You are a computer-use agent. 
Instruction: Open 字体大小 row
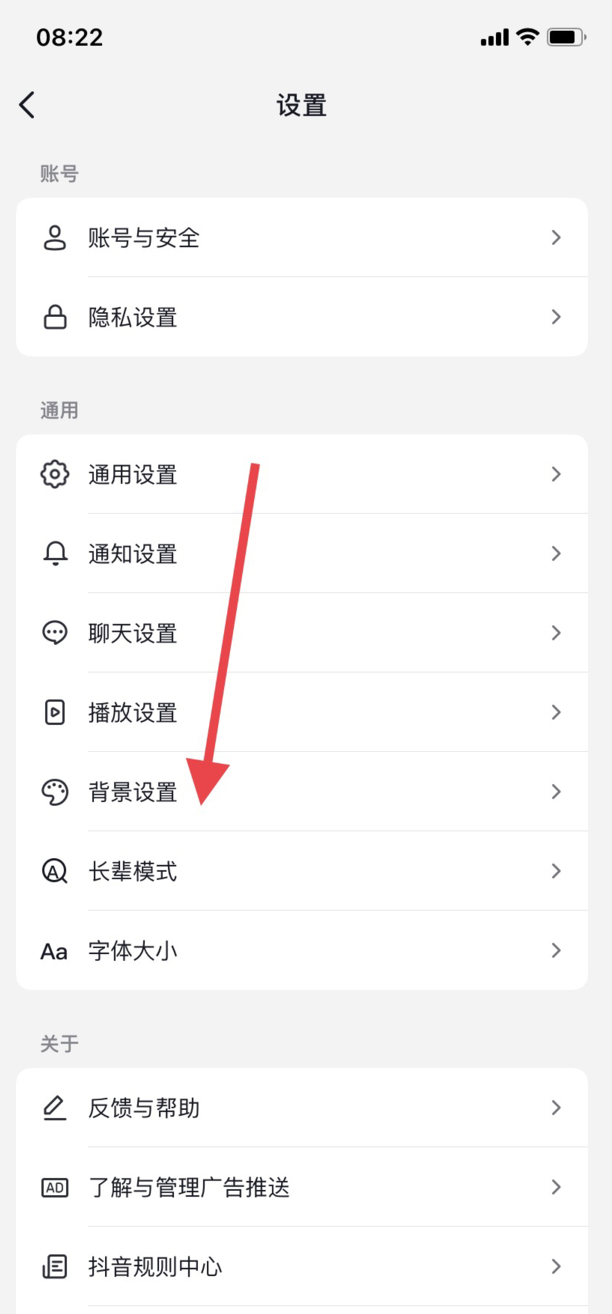click(x=300, y=951)
